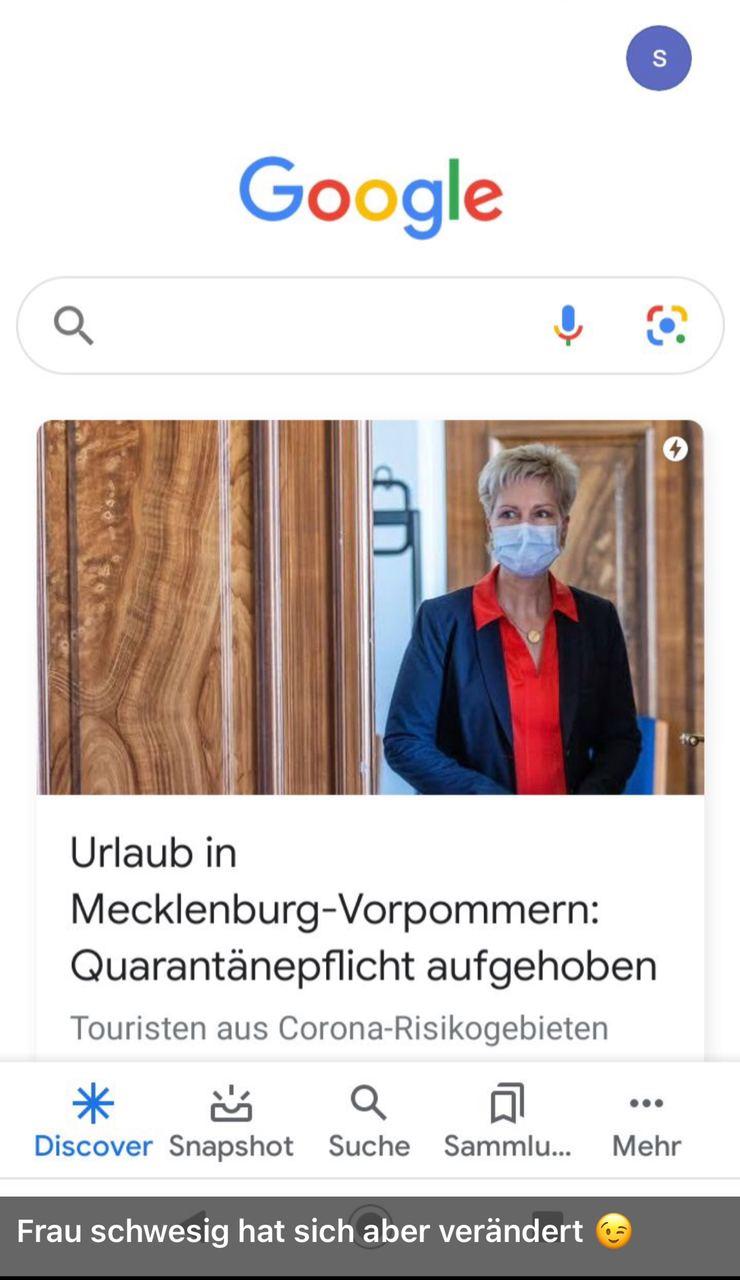The image size is (740, 1280).
Task: Open the account avatar labeled S
Action: pyautogui.click(x=658, y=58)
